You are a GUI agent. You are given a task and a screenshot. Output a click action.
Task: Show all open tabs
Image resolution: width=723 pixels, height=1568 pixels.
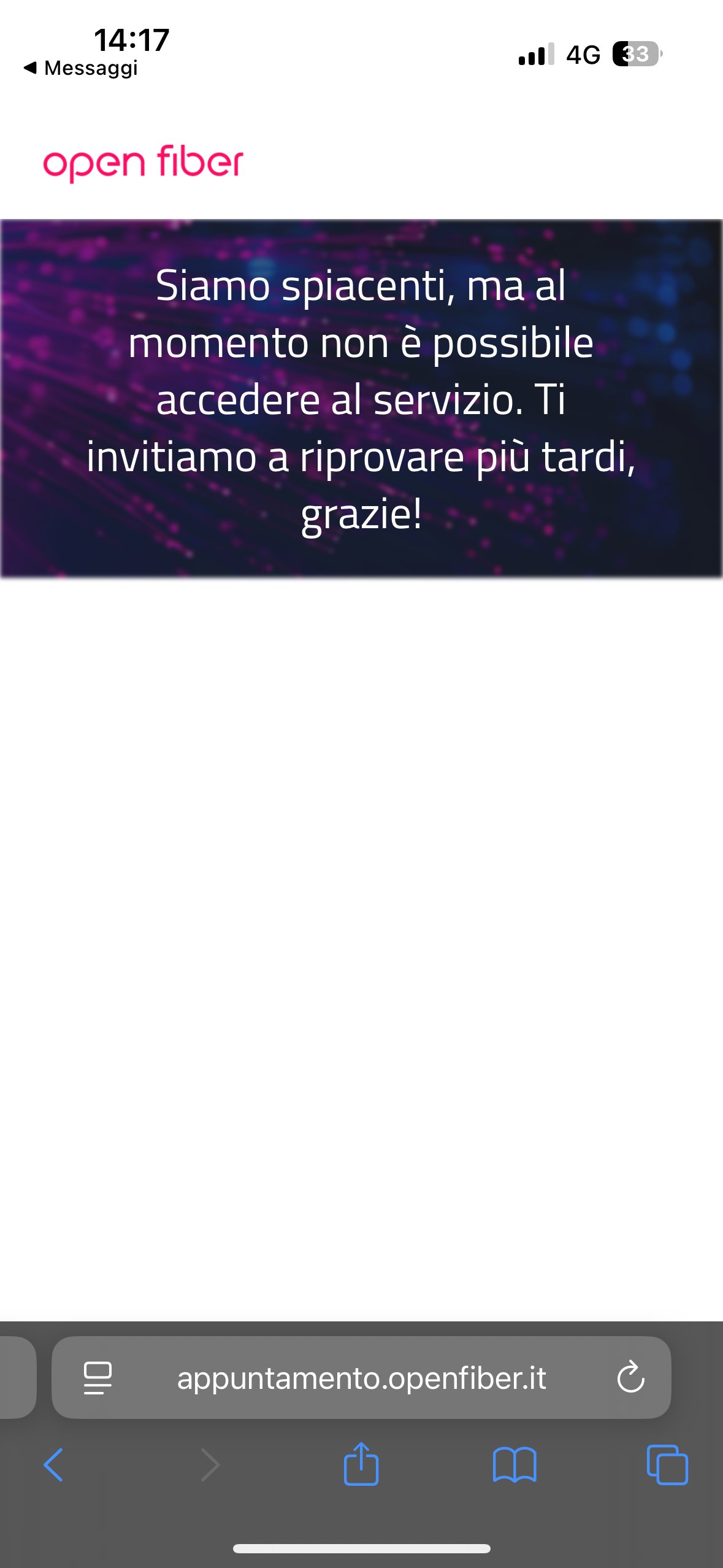(x=667, y=1465)
